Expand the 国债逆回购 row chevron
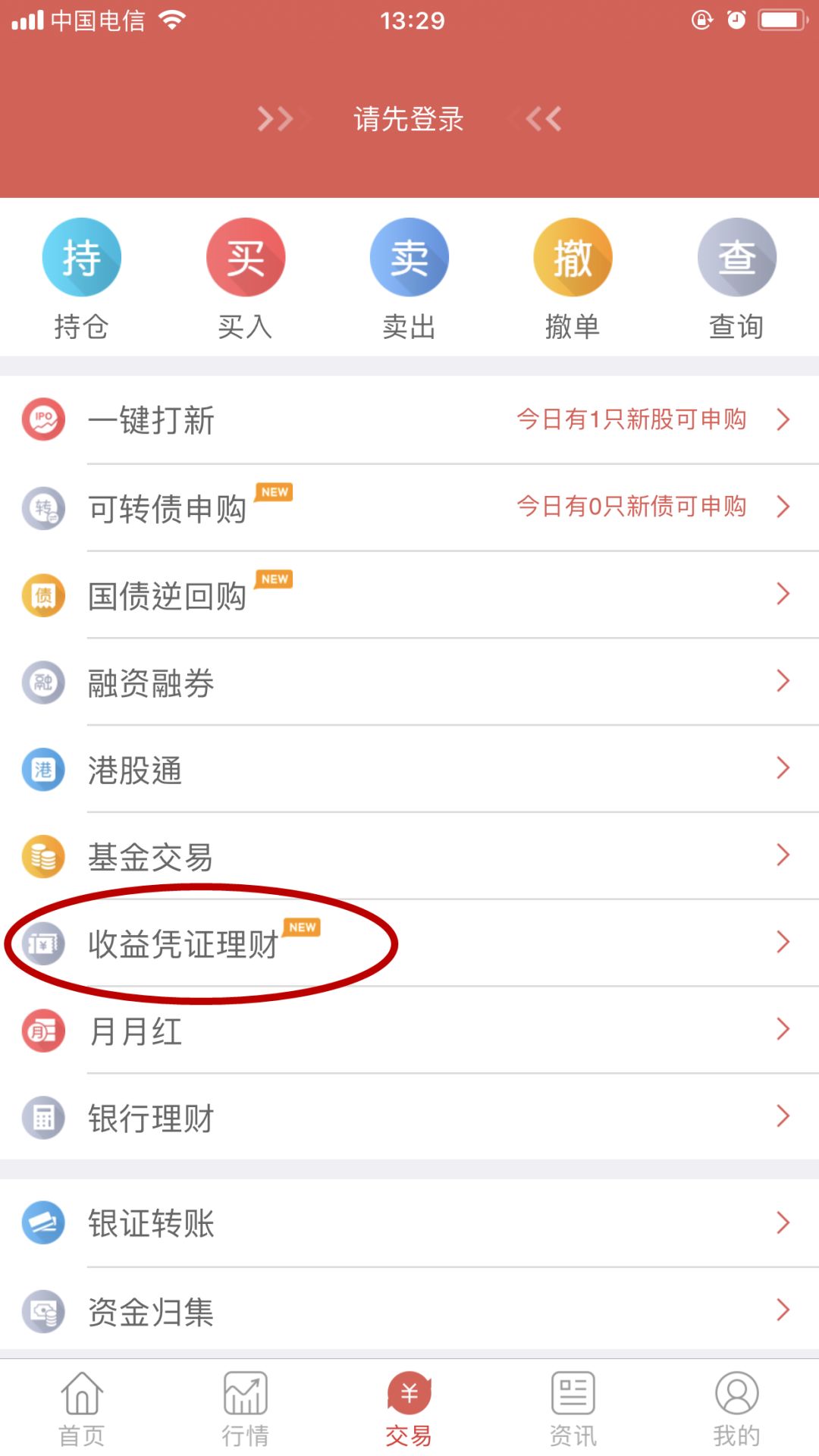This screenshot has height=1456, width=819. pyautogui.click(x=783, y=595)
